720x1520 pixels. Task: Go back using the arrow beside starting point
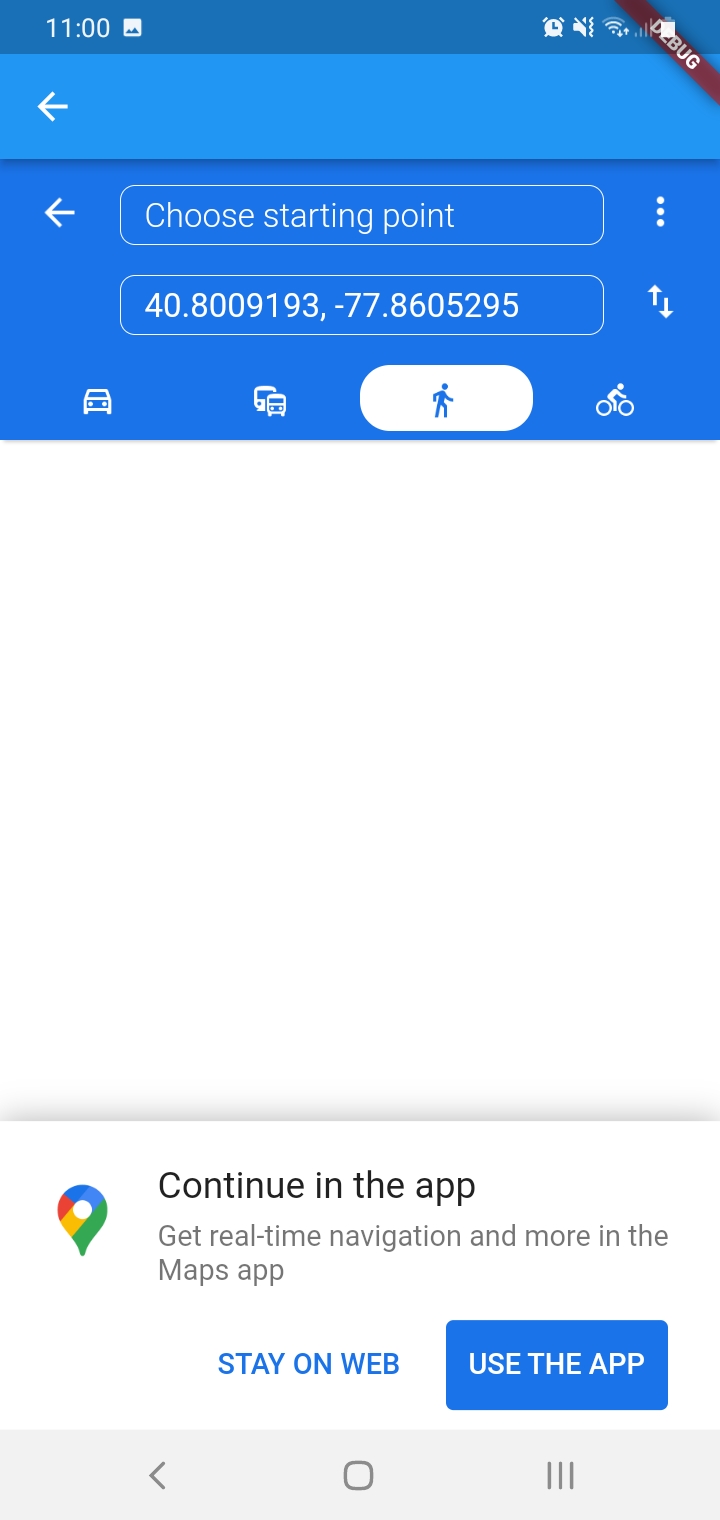click(x=60, y=212)
